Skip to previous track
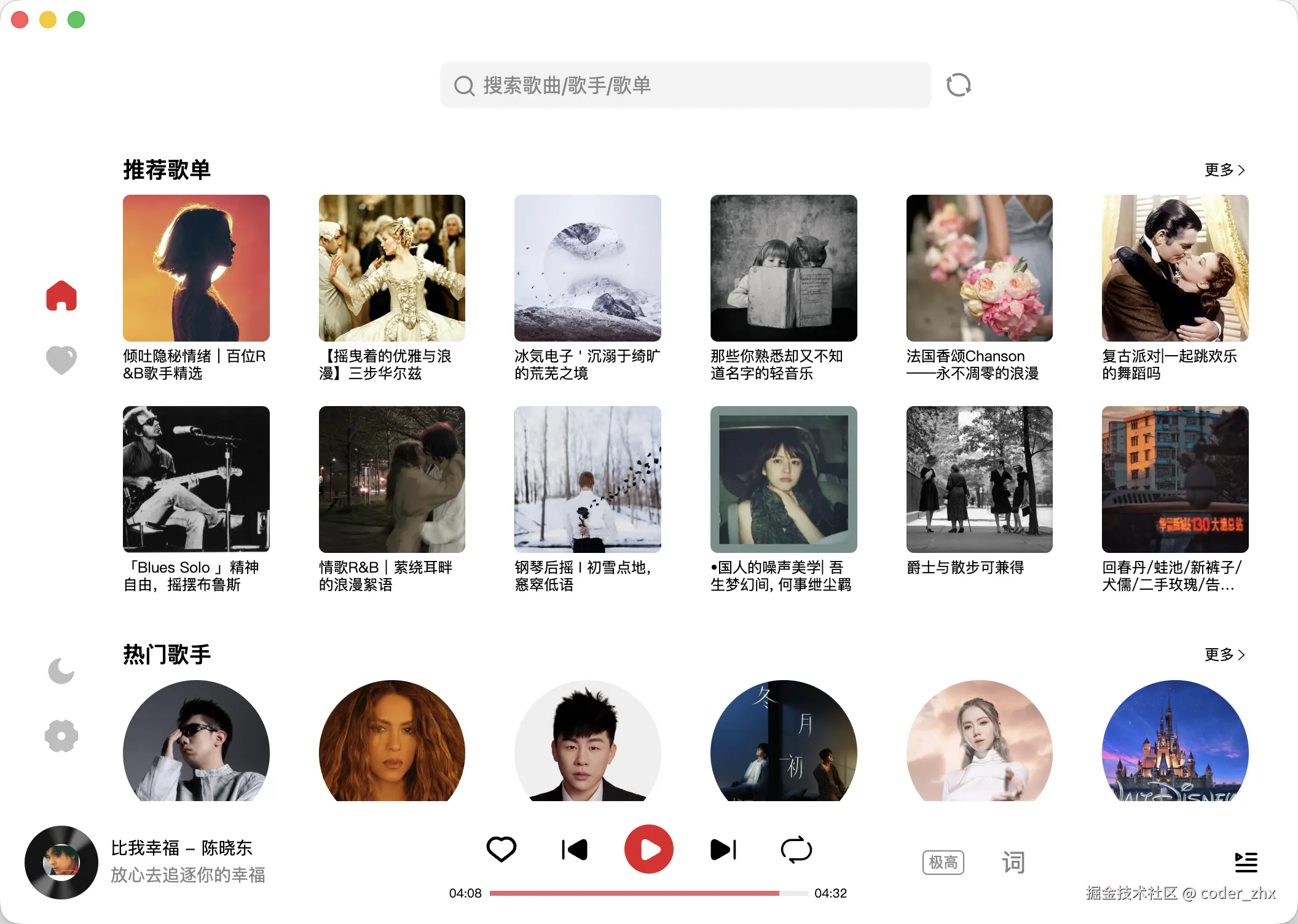Screen dimensions: 1298x924 (x=575, y=850)
